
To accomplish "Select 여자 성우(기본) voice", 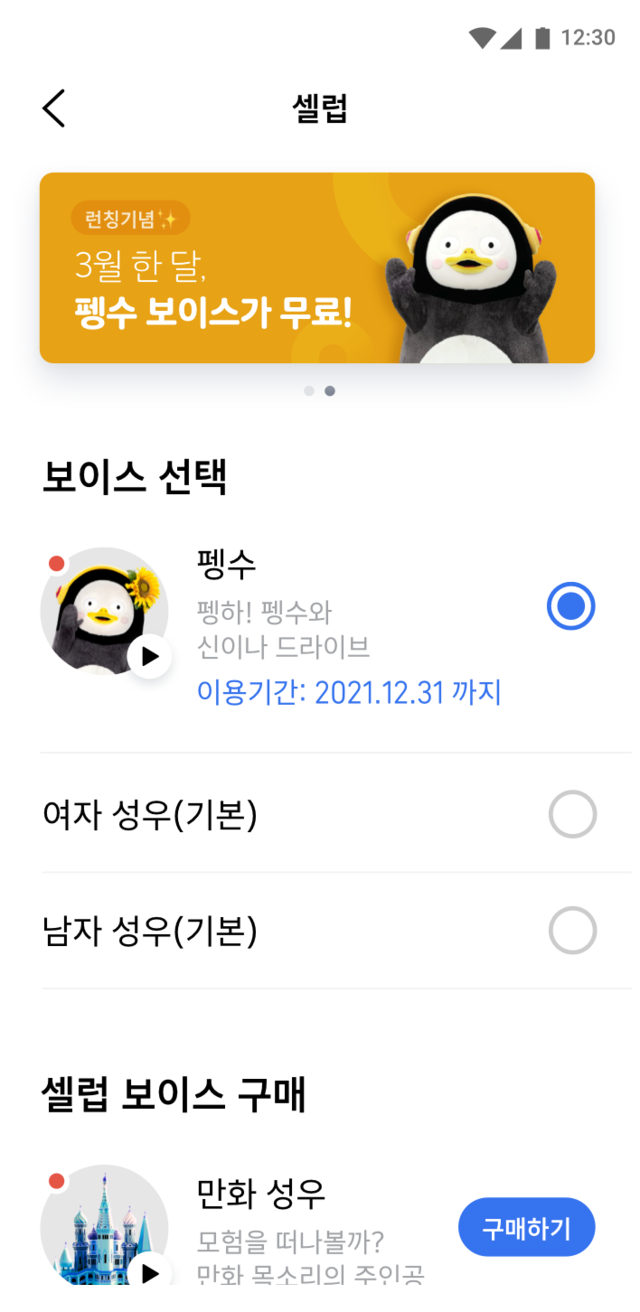I will click(x=572, y=815).
